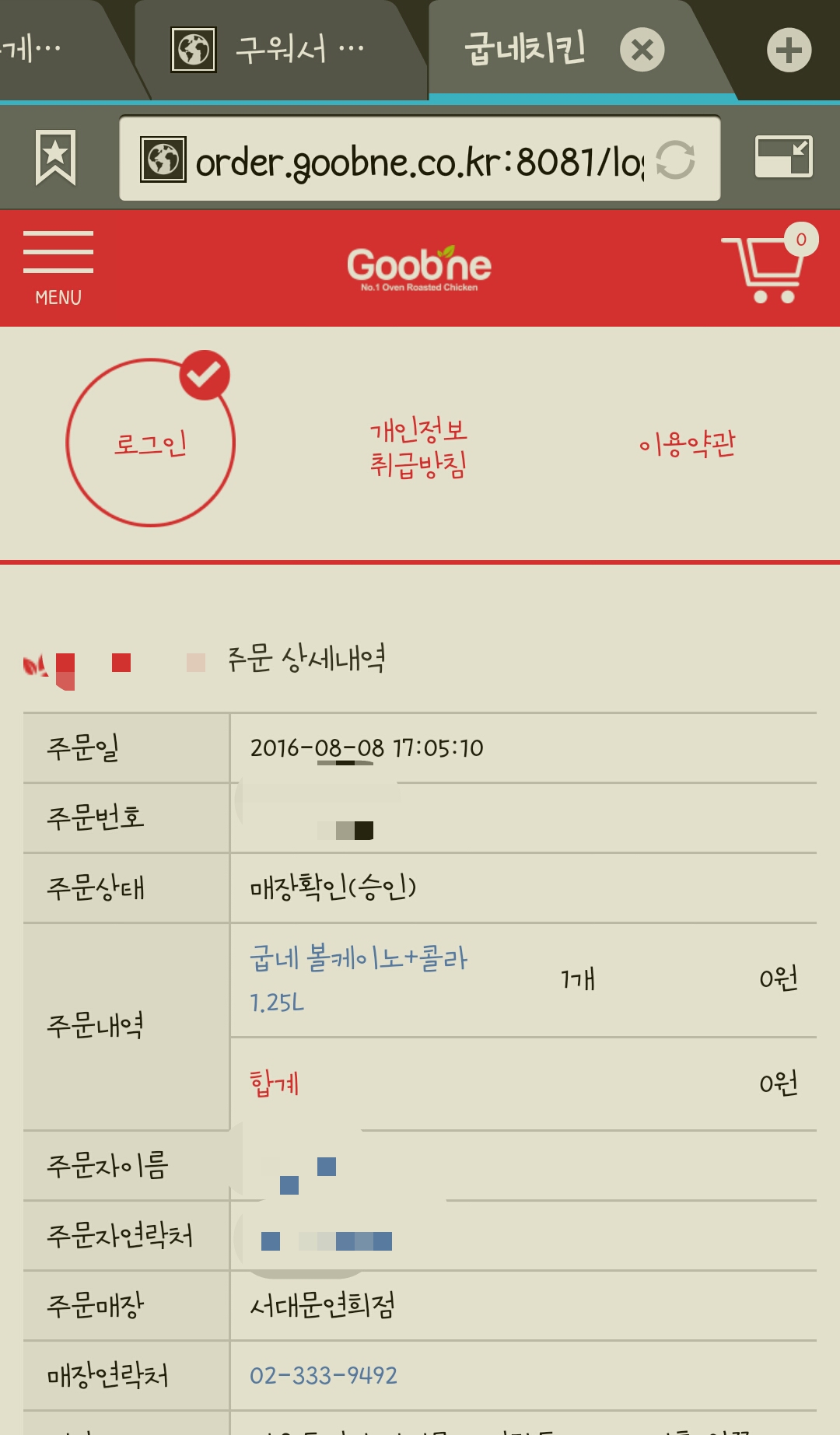Call store number 02-333-9492
Screen dimensions: 840x1435
(x=324, y=1375)
